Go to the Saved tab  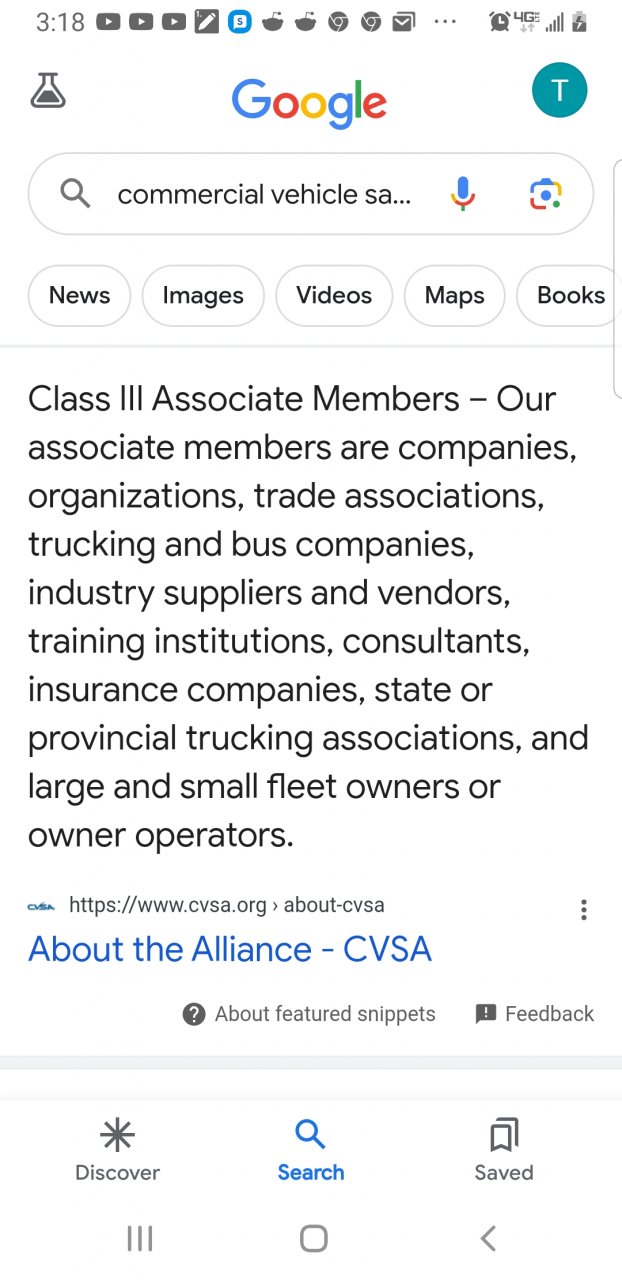tap(504, 1152)
